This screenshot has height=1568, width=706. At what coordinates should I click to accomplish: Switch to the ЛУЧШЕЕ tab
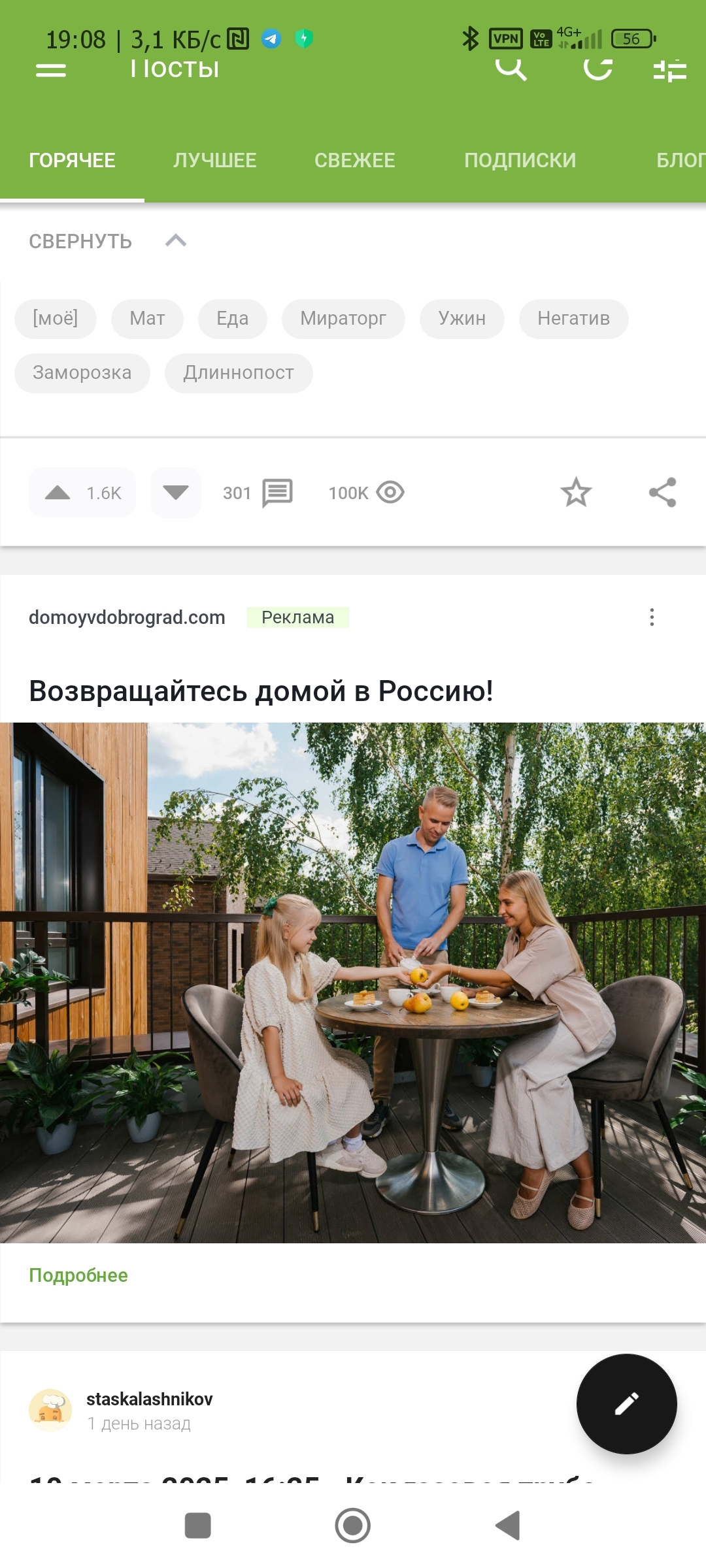pos(214,160)
